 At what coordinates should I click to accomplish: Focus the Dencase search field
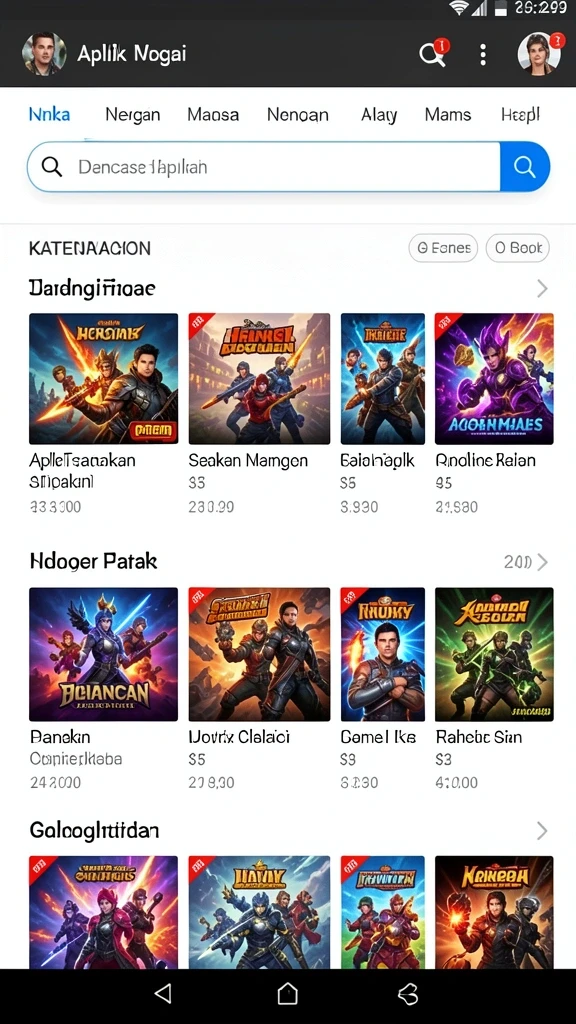(x=264, y=167)
